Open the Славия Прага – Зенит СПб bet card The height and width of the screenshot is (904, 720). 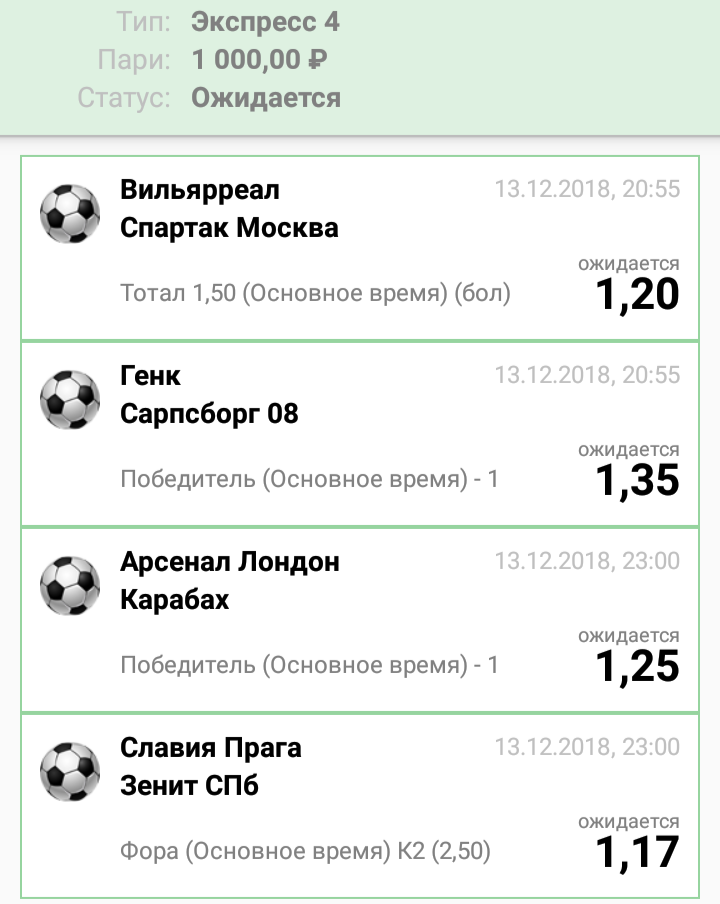[x=360, y=805]
